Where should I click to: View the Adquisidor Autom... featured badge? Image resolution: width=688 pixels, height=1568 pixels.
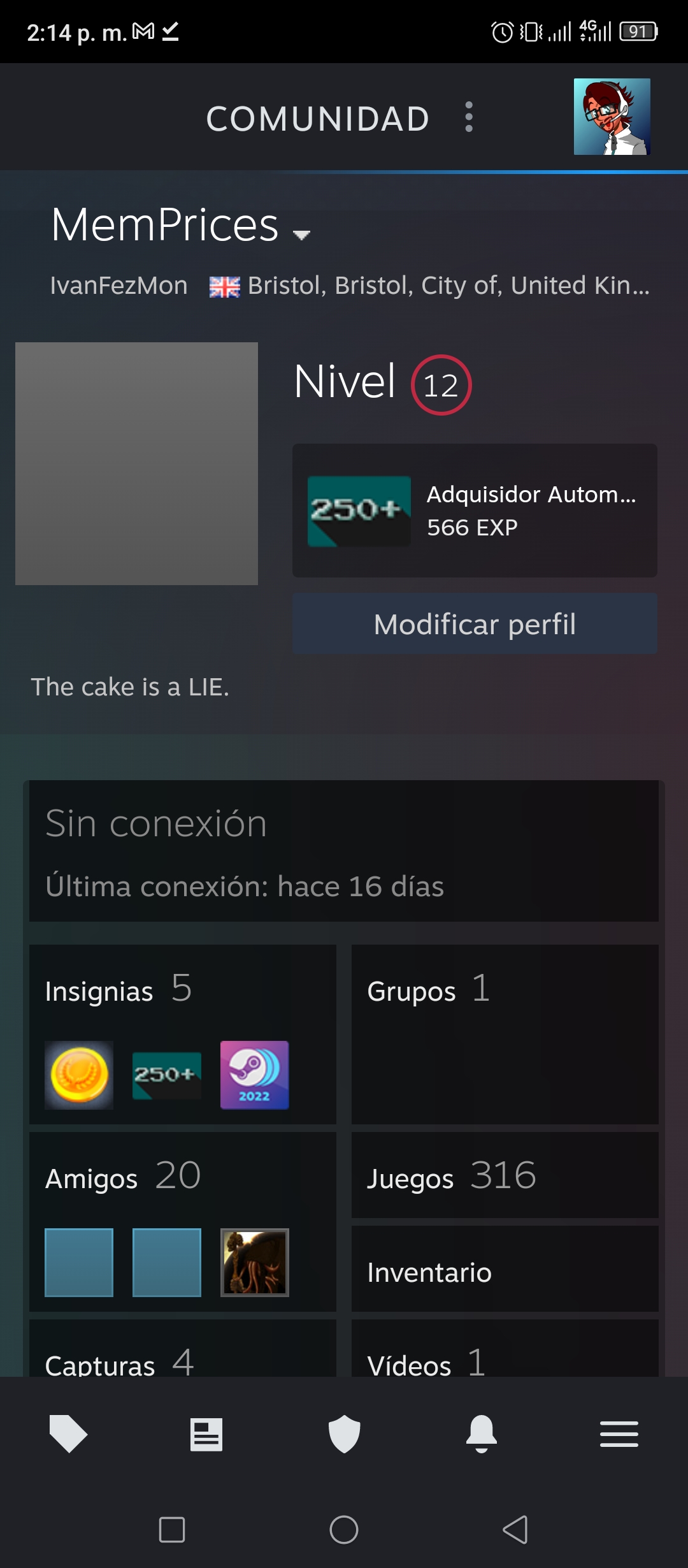475,511
